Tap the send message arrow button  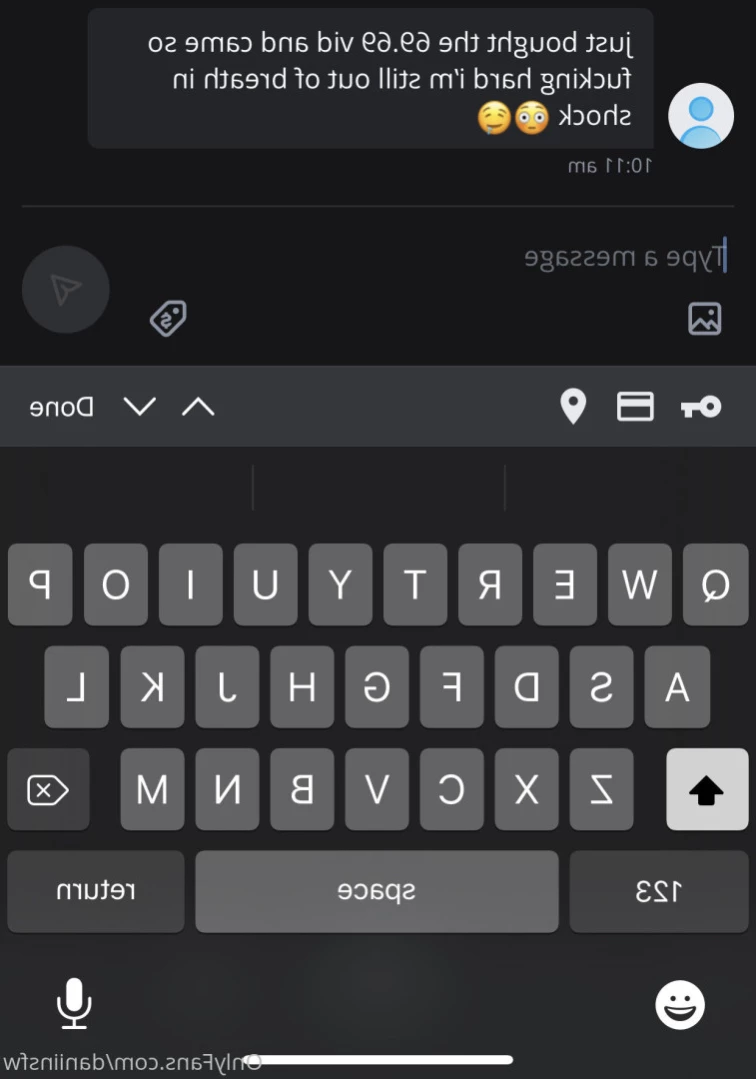point(66,290)
